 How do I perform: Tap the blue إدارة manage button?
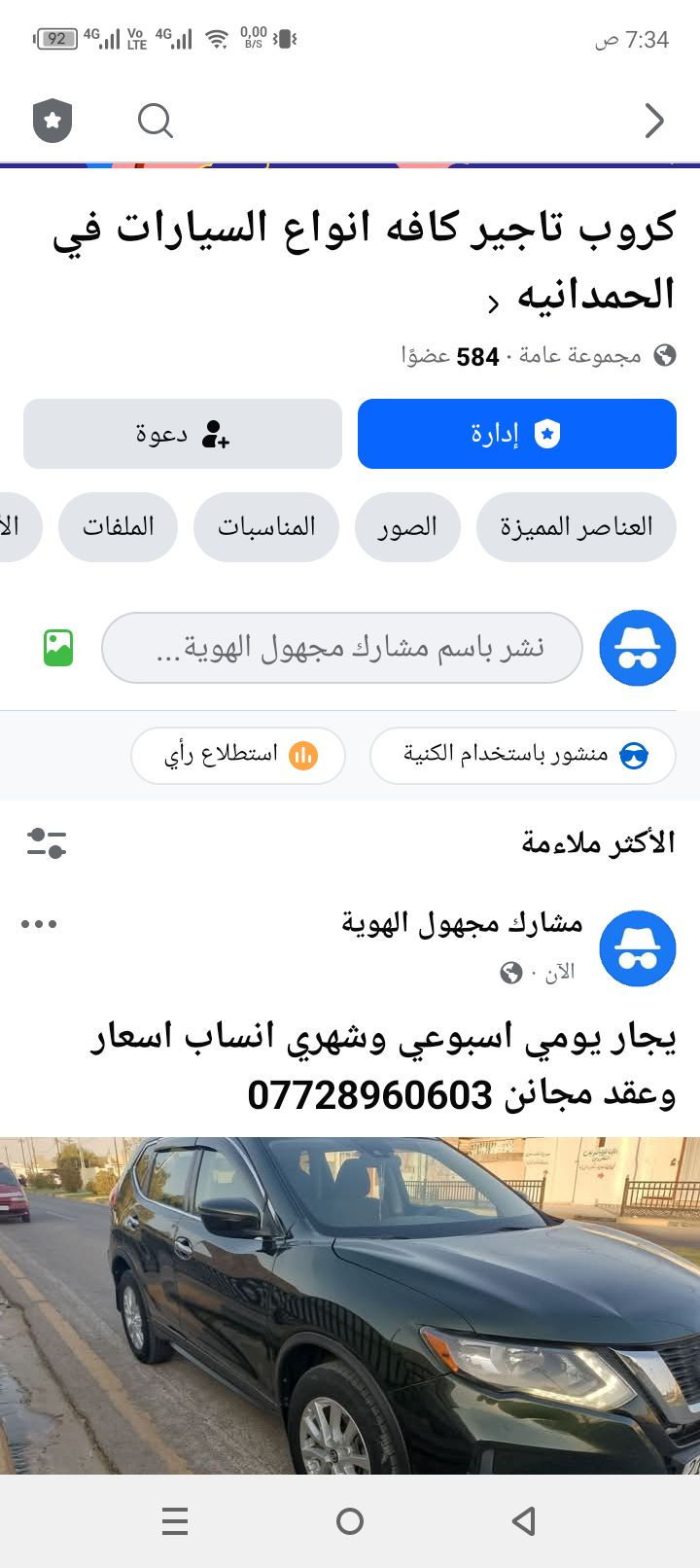(516, 434)
